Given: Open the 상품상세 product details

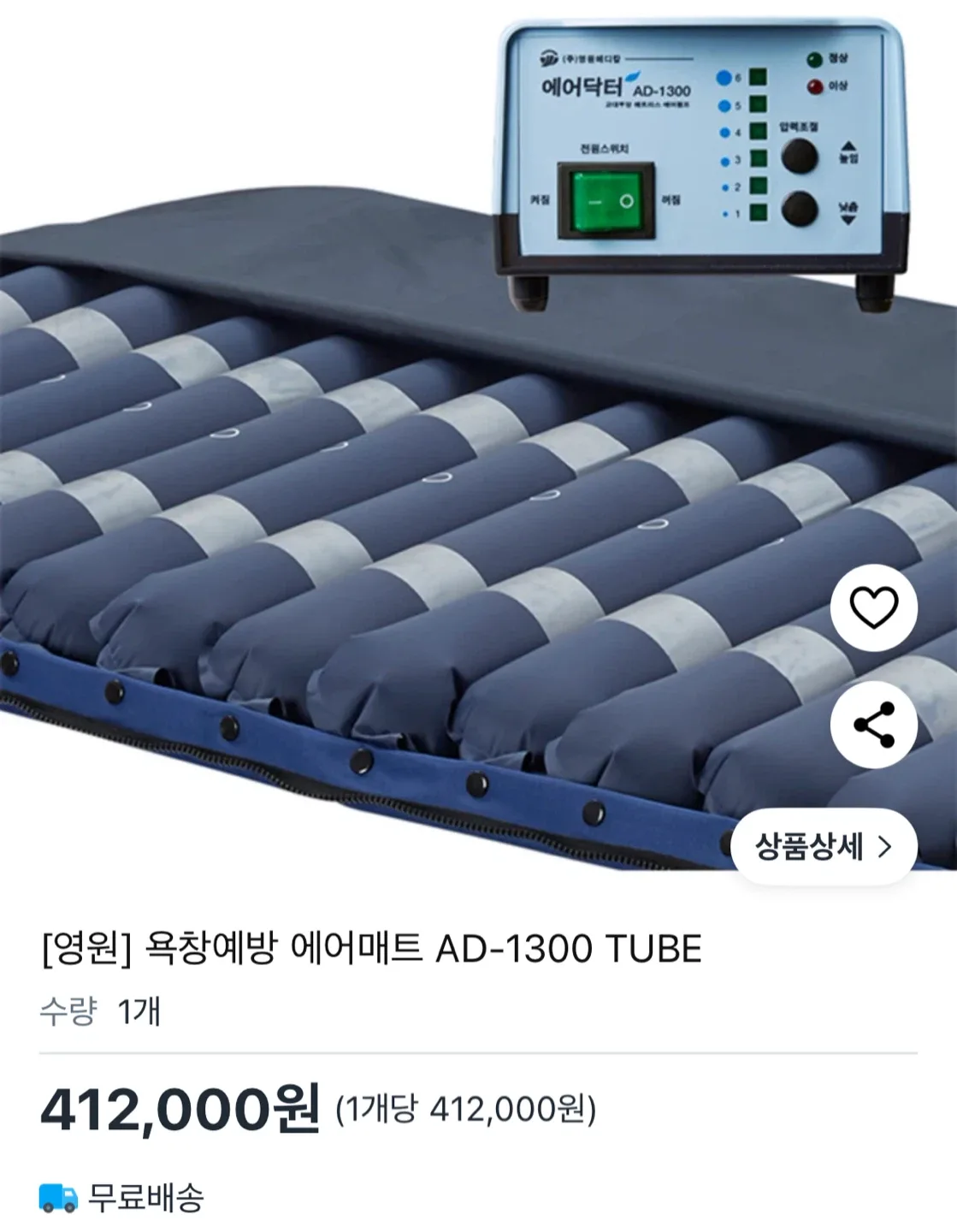Looking at the screenshot, I should (824, 847).
